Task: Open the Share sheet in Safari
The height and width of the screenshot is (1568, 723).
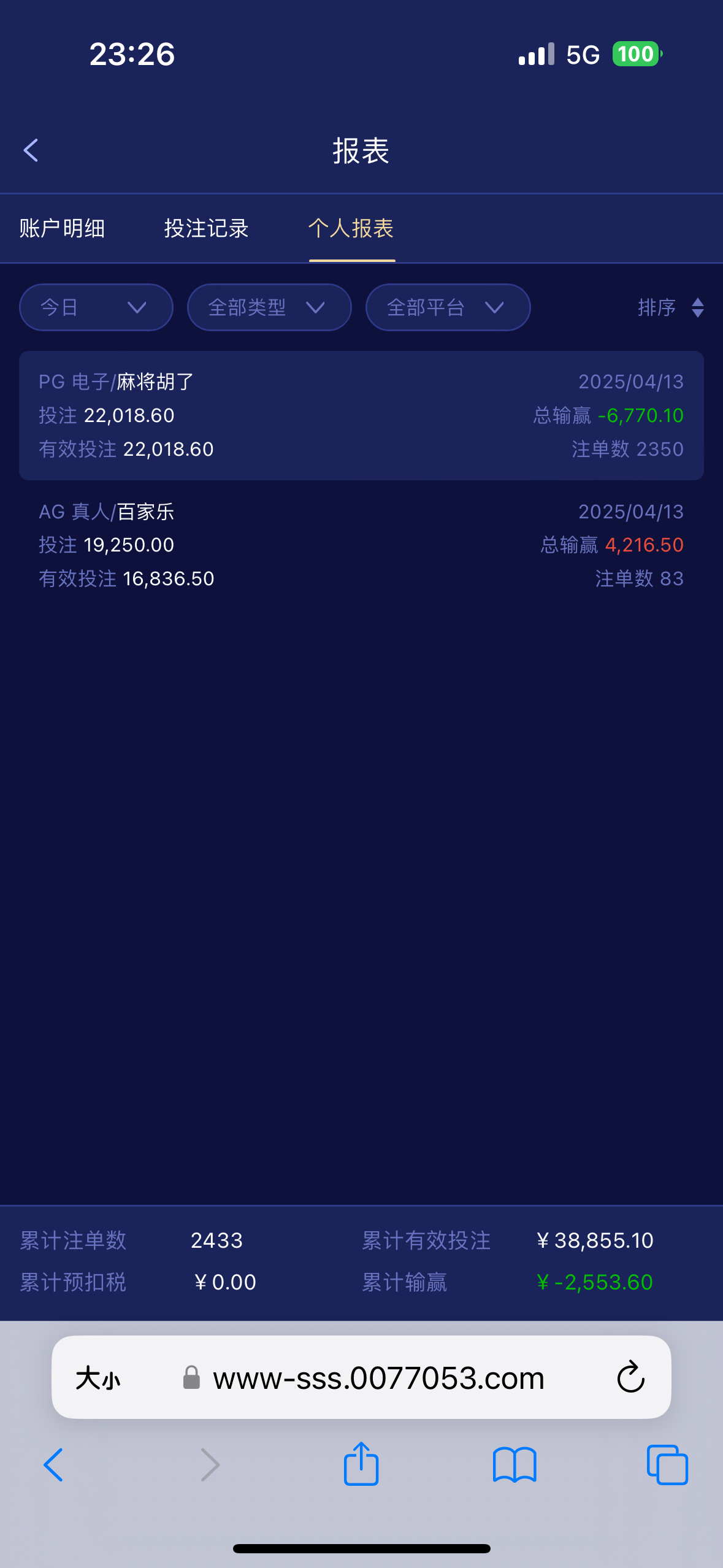Action: 361,1465
